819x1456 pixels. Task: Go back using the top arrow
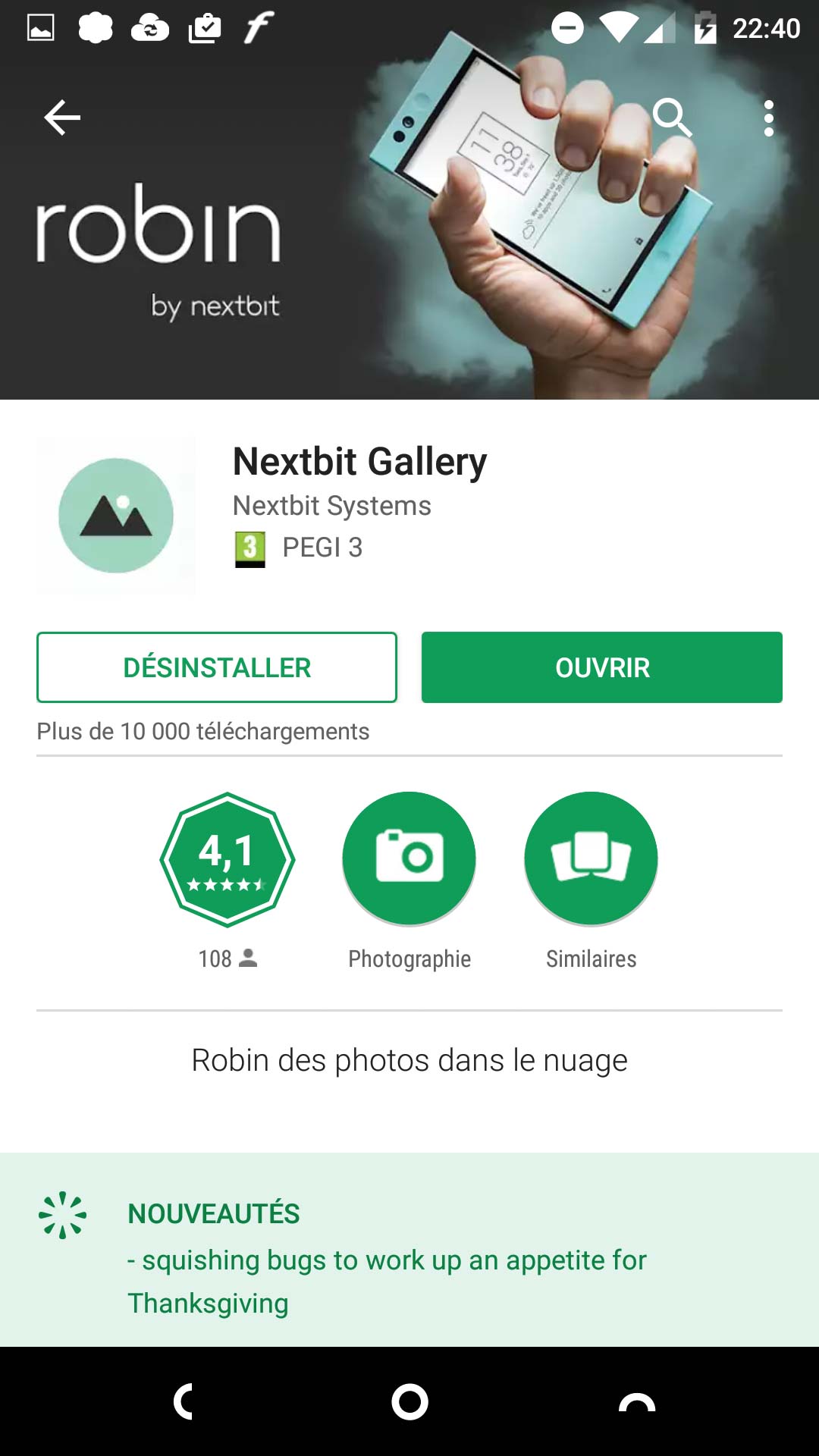[62, 118]
